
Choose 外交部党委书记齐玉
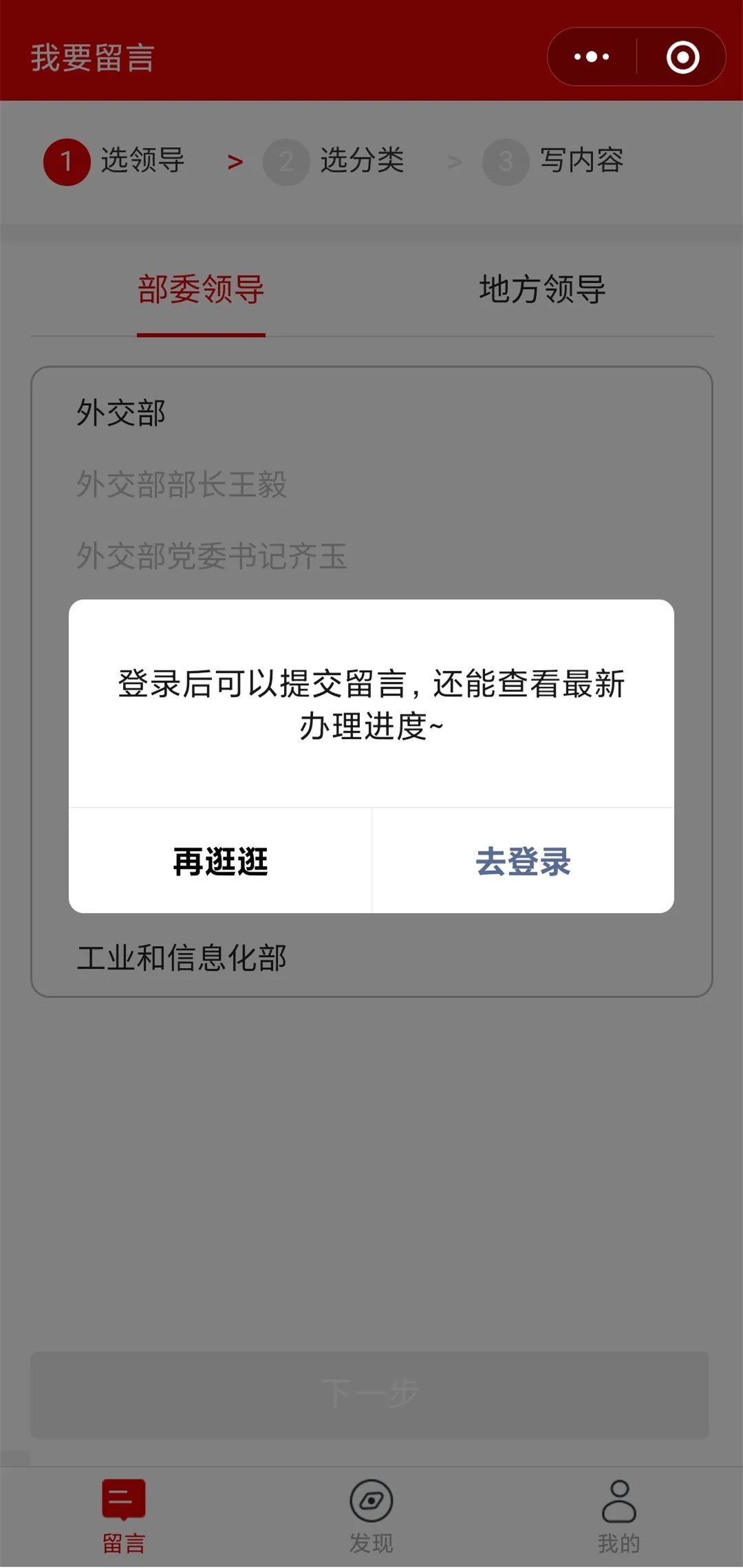coord(212,556)
